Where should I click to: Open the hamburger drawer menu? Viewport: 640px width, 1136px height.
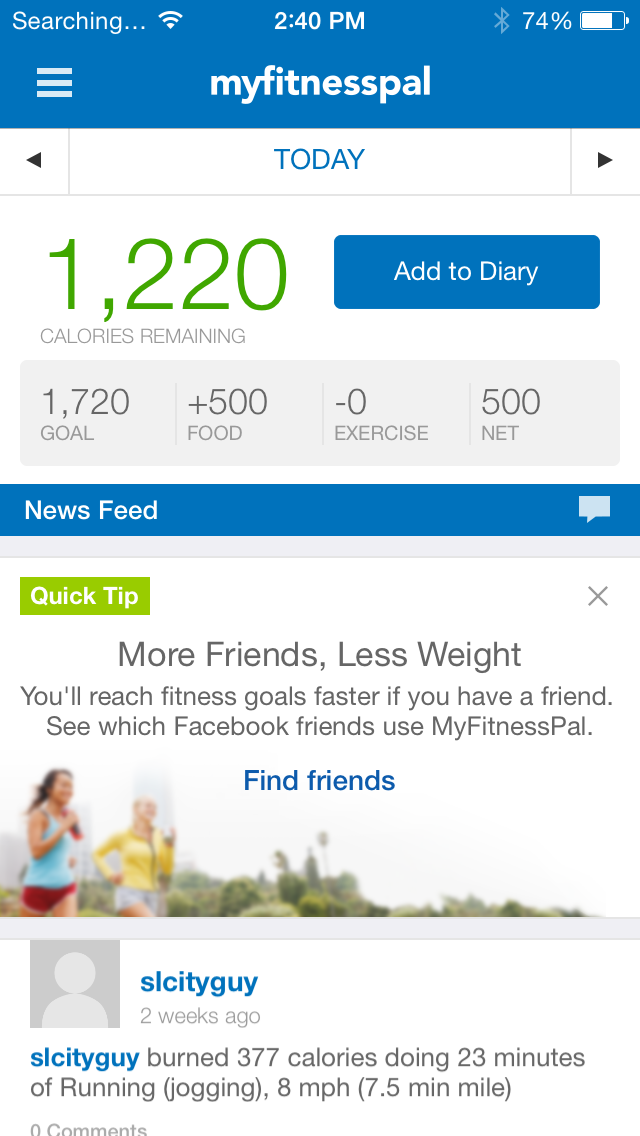click(x=55, y=82)
